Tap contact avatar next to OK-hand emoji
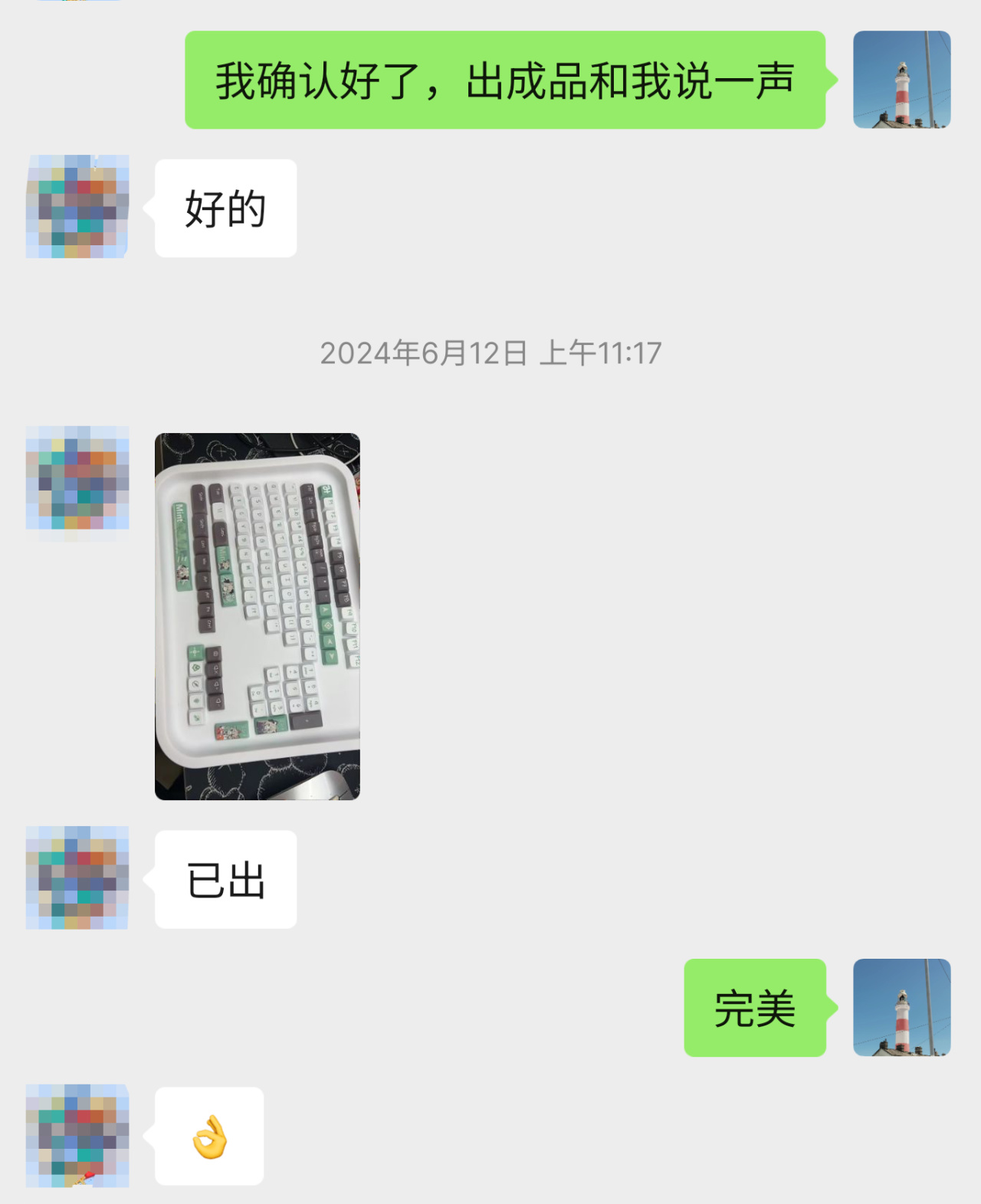Screen dimensions: 981x1204 point(77,1135)
